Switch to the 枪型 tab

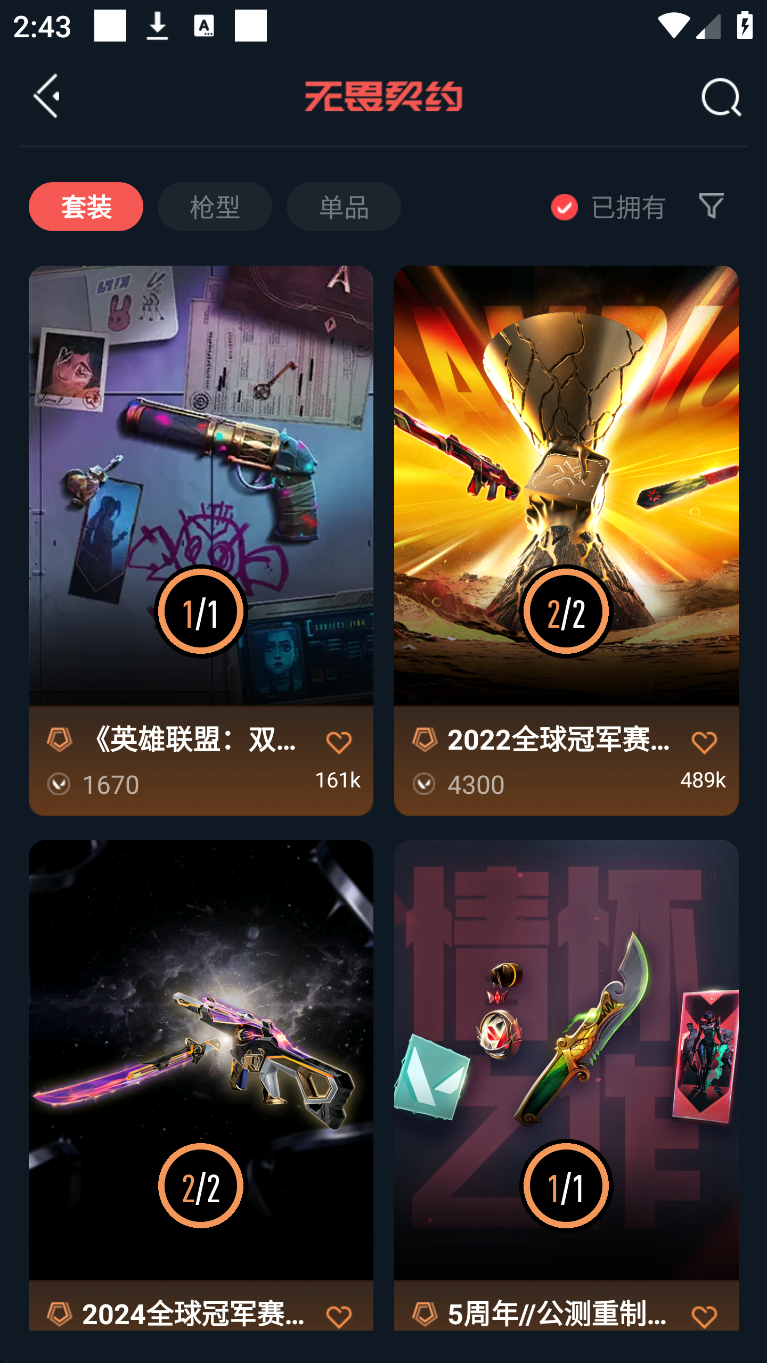tap(214, 206)
